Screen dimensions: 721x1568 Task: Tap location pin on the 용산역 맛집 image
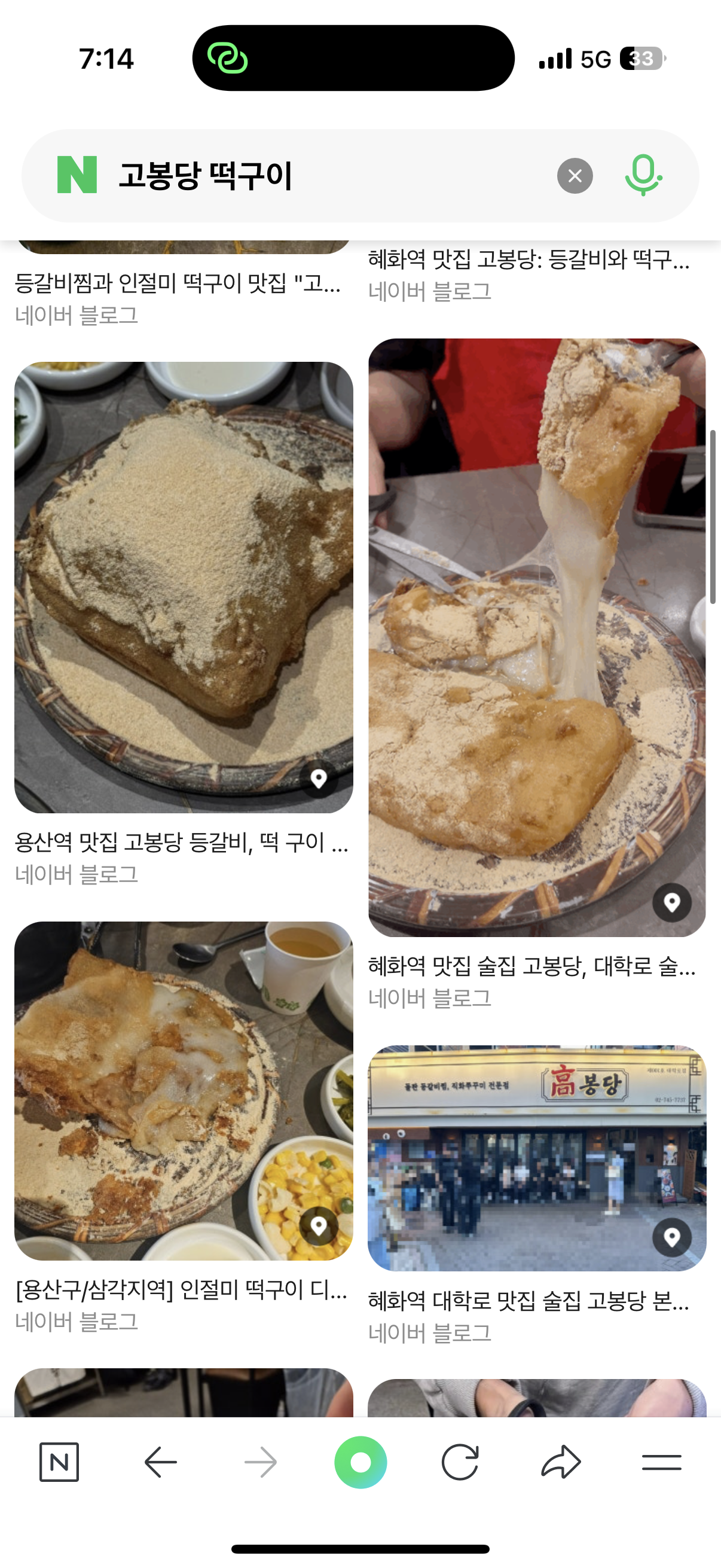[x=319, y=779]
